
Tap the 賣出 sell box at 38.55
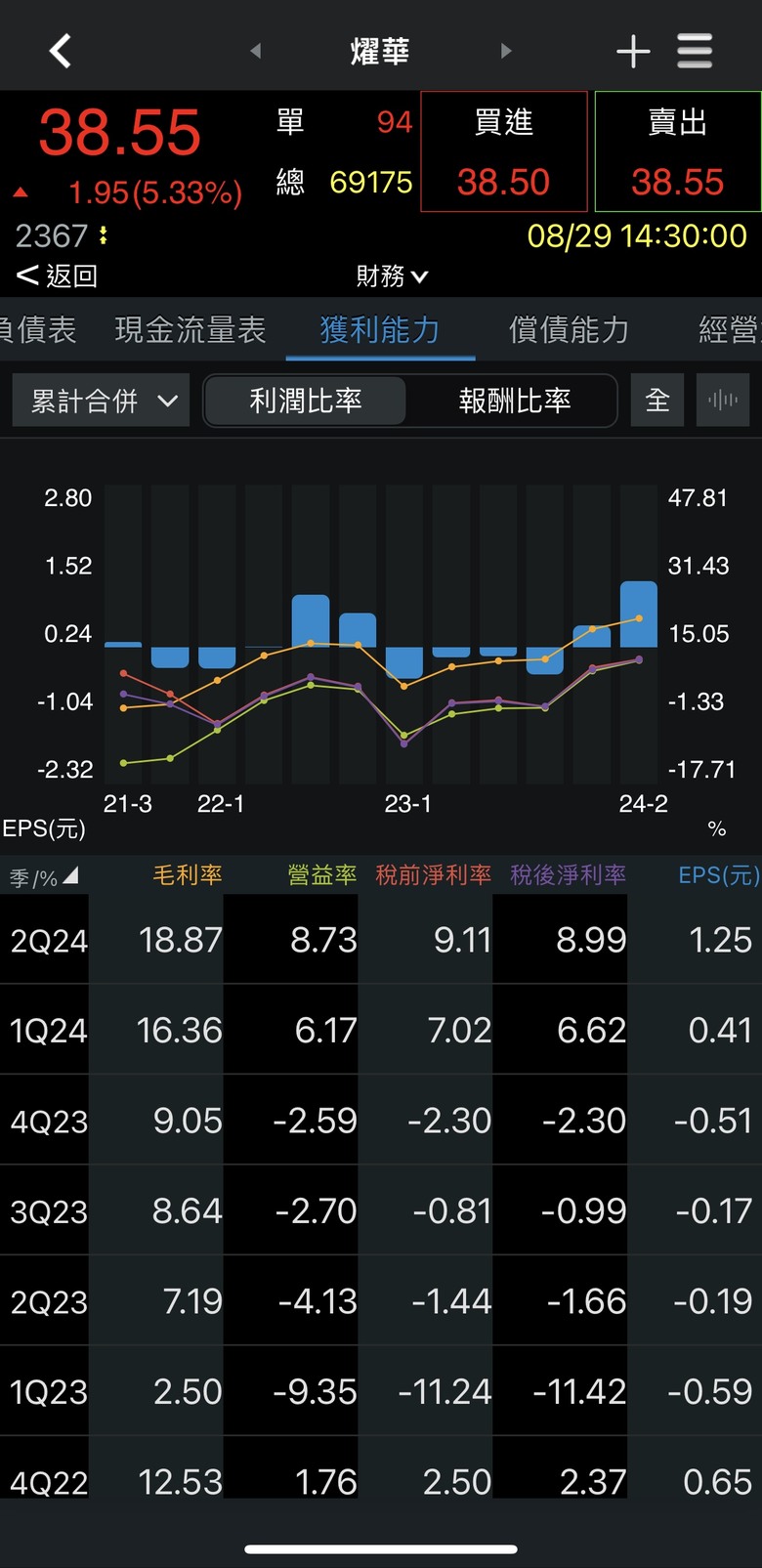click(678, 151)
